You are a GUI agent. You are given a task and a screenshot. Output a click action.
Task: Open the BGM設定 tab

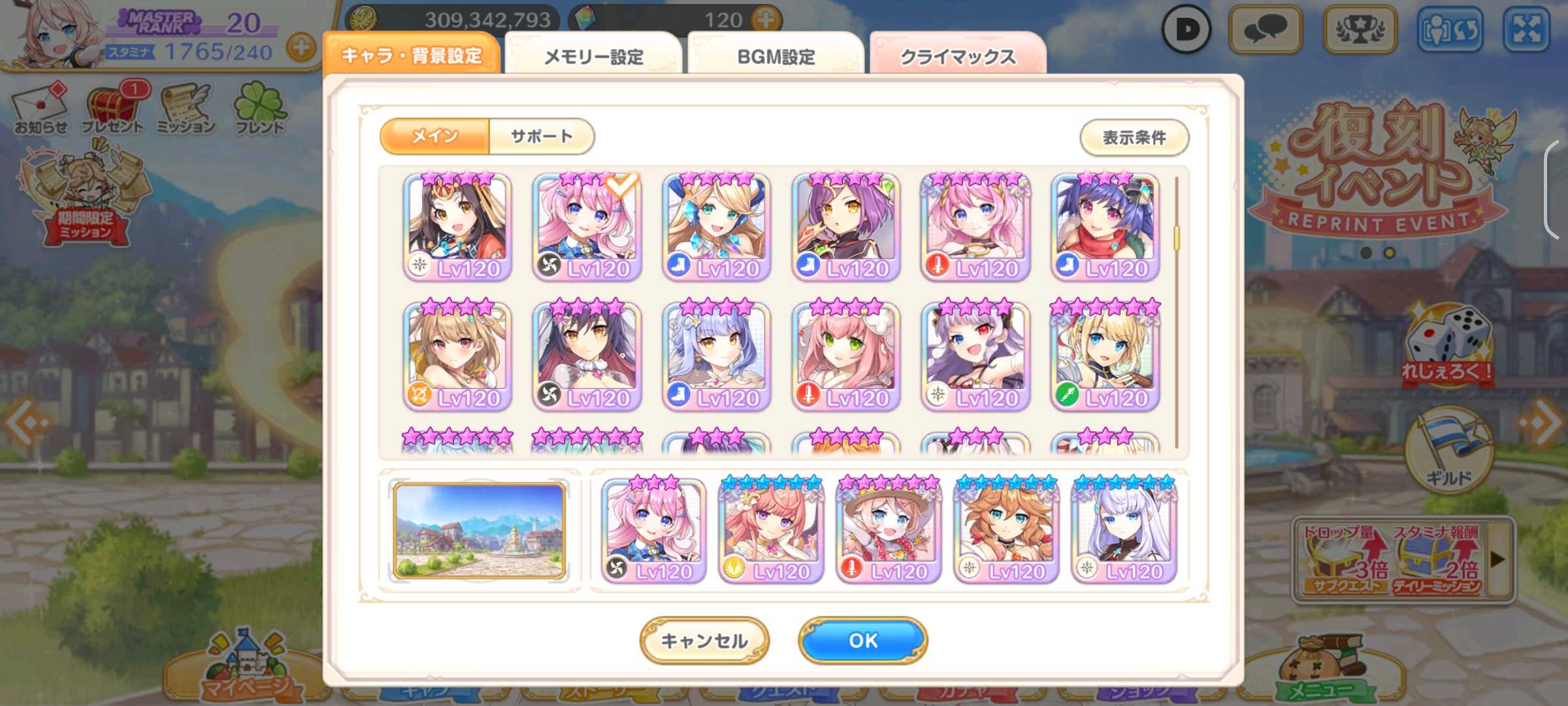pyautogui.click(x=776, y=56)
